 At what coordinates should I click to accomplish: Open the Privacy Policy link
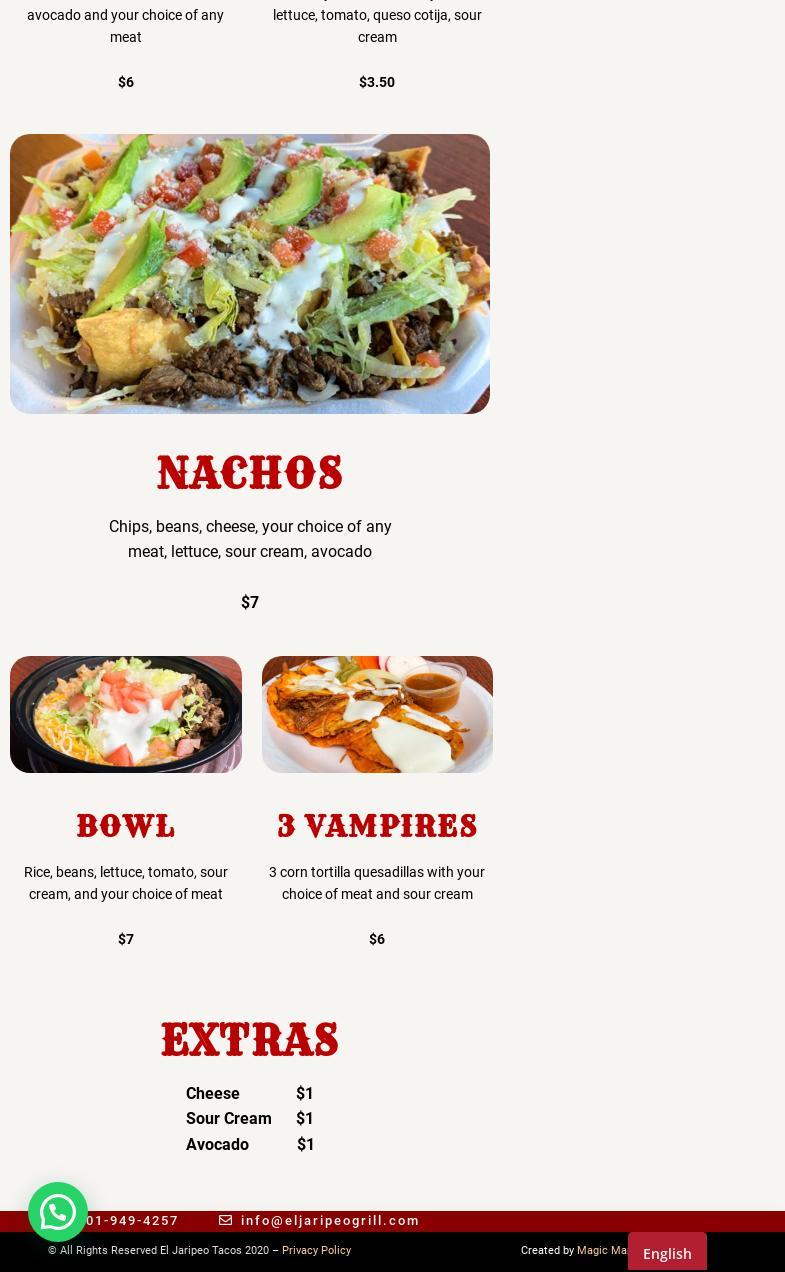point(316,1251)
